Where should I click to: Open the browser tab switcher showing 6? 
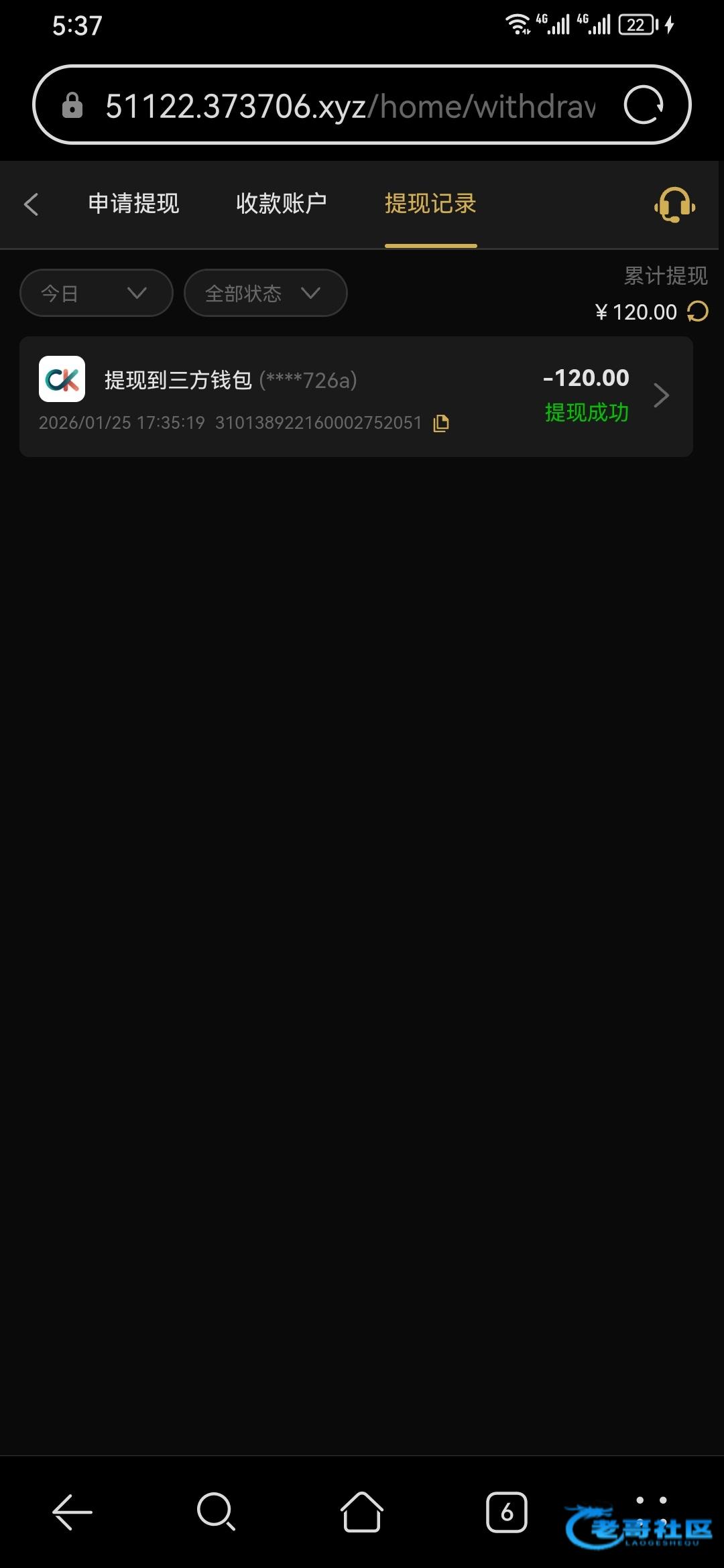pos(507,1512)
